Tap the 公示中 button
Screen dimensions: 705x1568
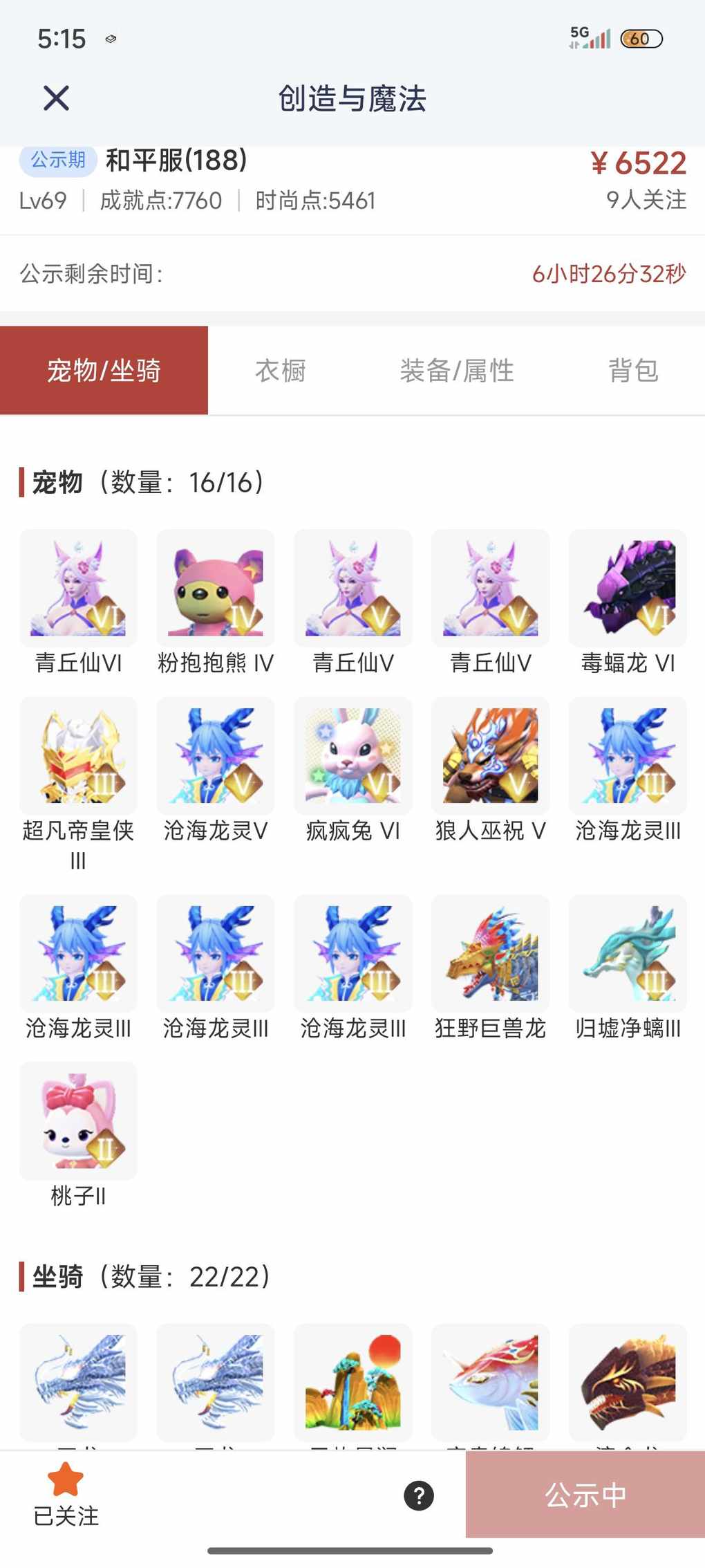pos(585,1495)
